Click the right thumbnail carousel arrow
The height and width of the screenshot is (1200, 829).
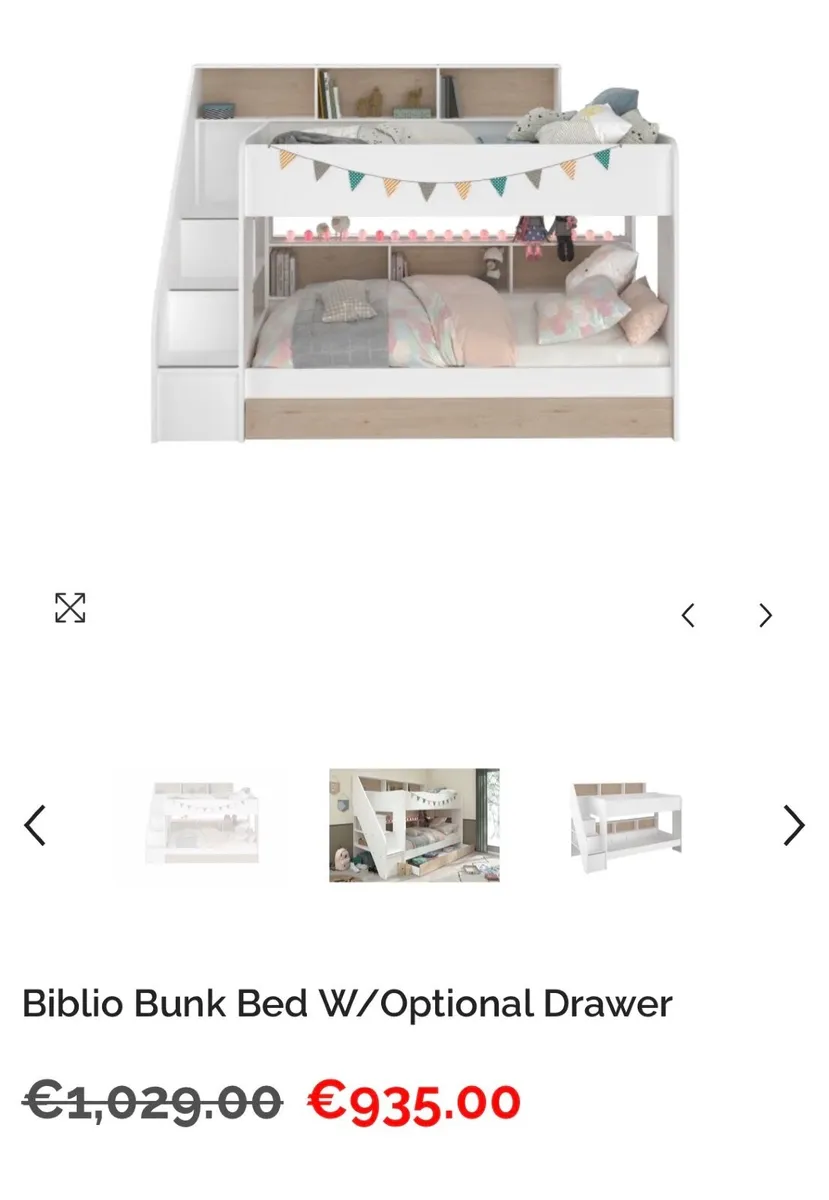point(795,825)
